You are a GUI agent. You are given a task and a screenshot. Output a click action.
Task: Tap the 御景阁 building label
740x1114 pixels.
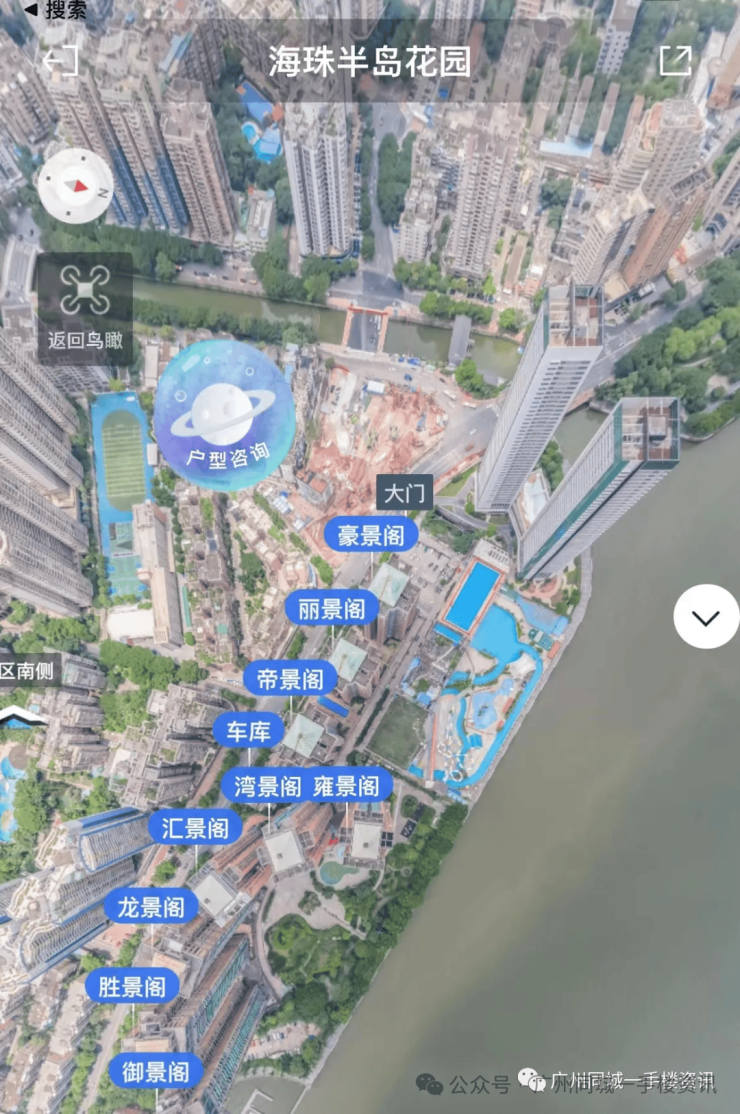click(156, 1071)
